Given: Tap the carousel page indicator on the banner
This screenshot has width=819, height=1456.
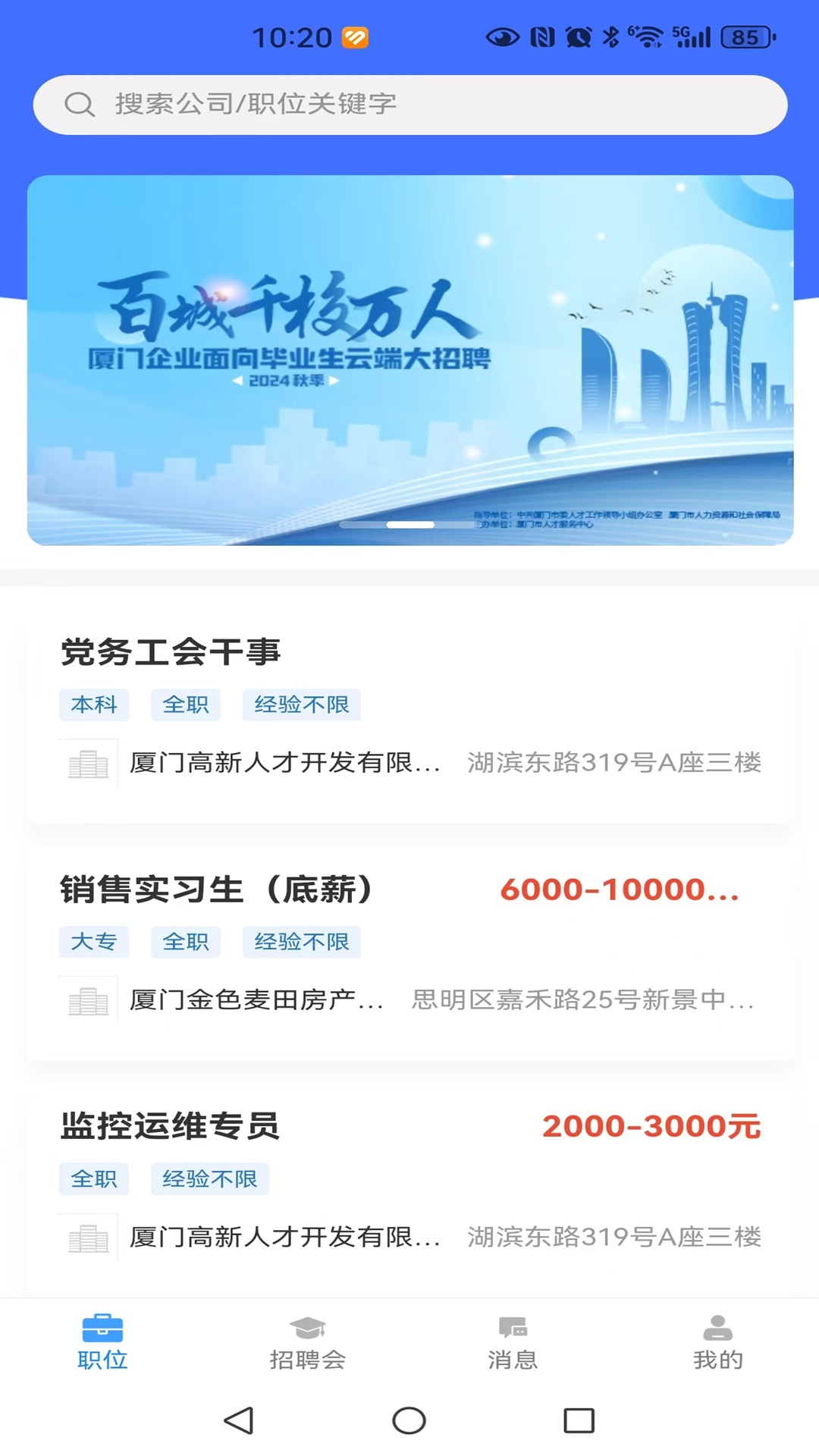Looking at the screenshot, I should coord(409,524).
